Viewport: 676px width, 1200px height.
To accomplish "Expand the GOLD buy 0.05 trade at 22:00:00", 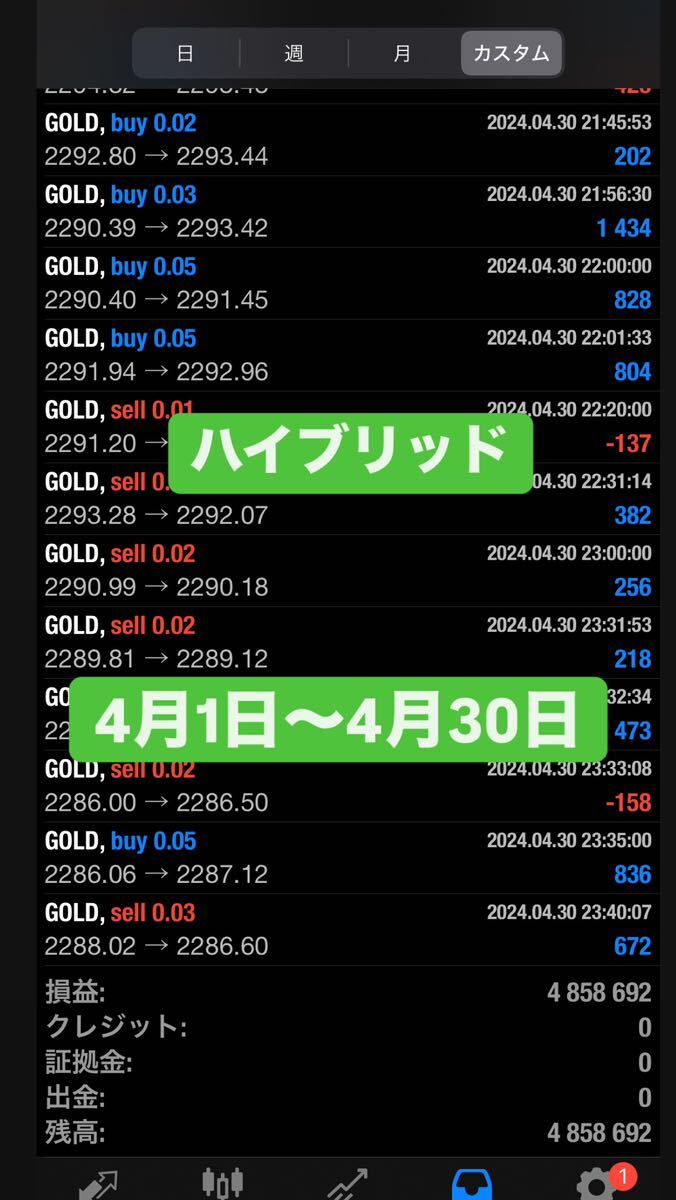I will 348,284.
